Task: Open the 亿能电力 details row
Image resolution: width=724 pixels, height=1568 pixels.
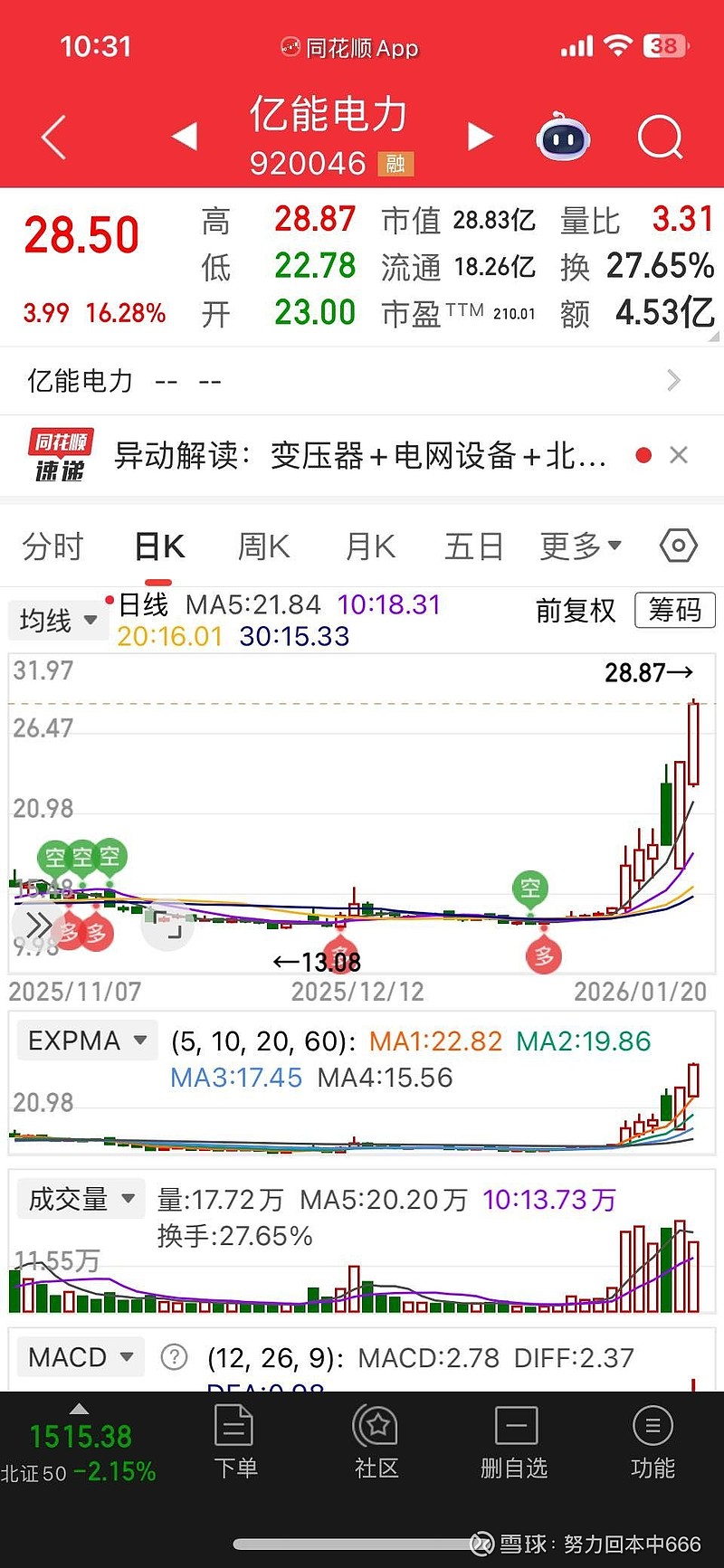Action: pos(362,381)
